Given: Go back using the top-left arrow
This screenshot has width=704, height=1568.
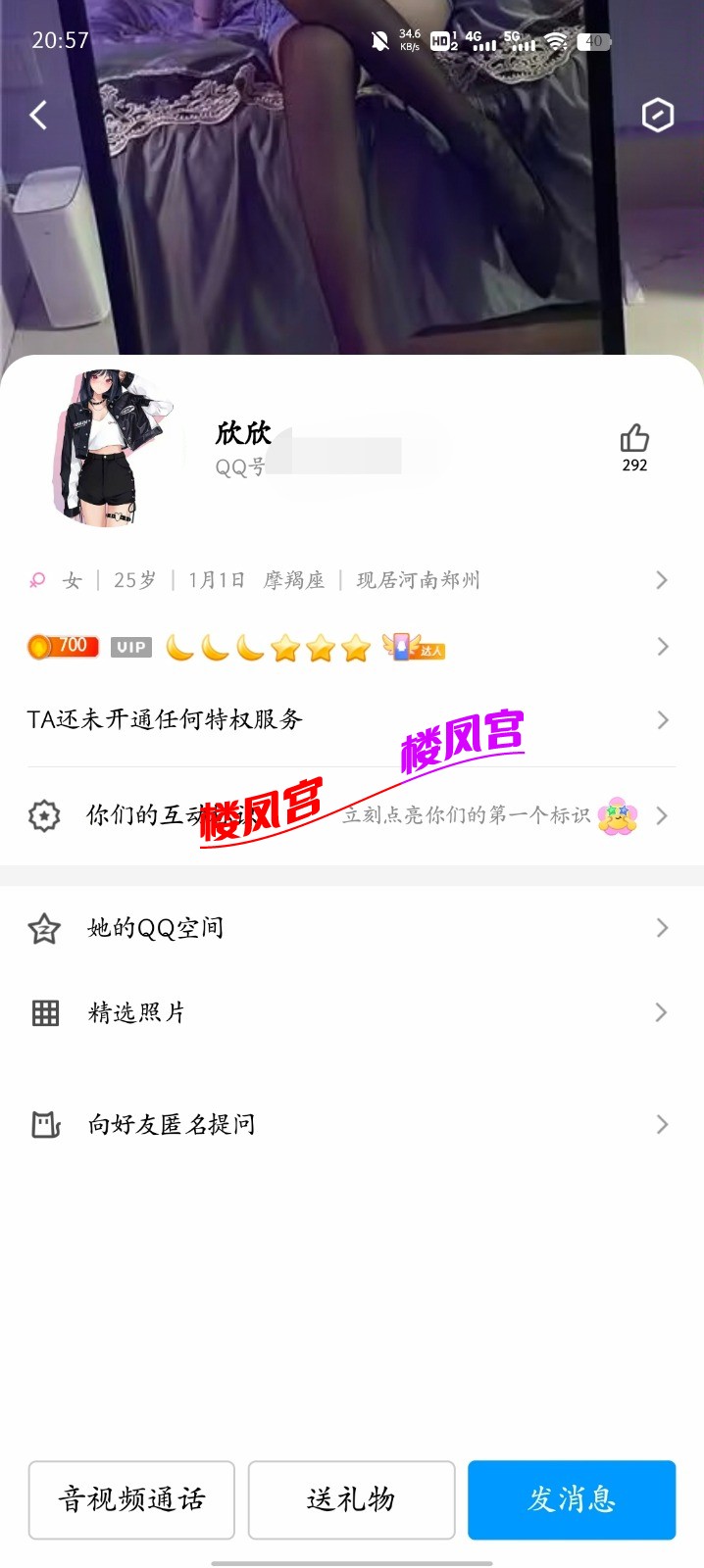Looking at the screenshot, I should pos(38,116).
